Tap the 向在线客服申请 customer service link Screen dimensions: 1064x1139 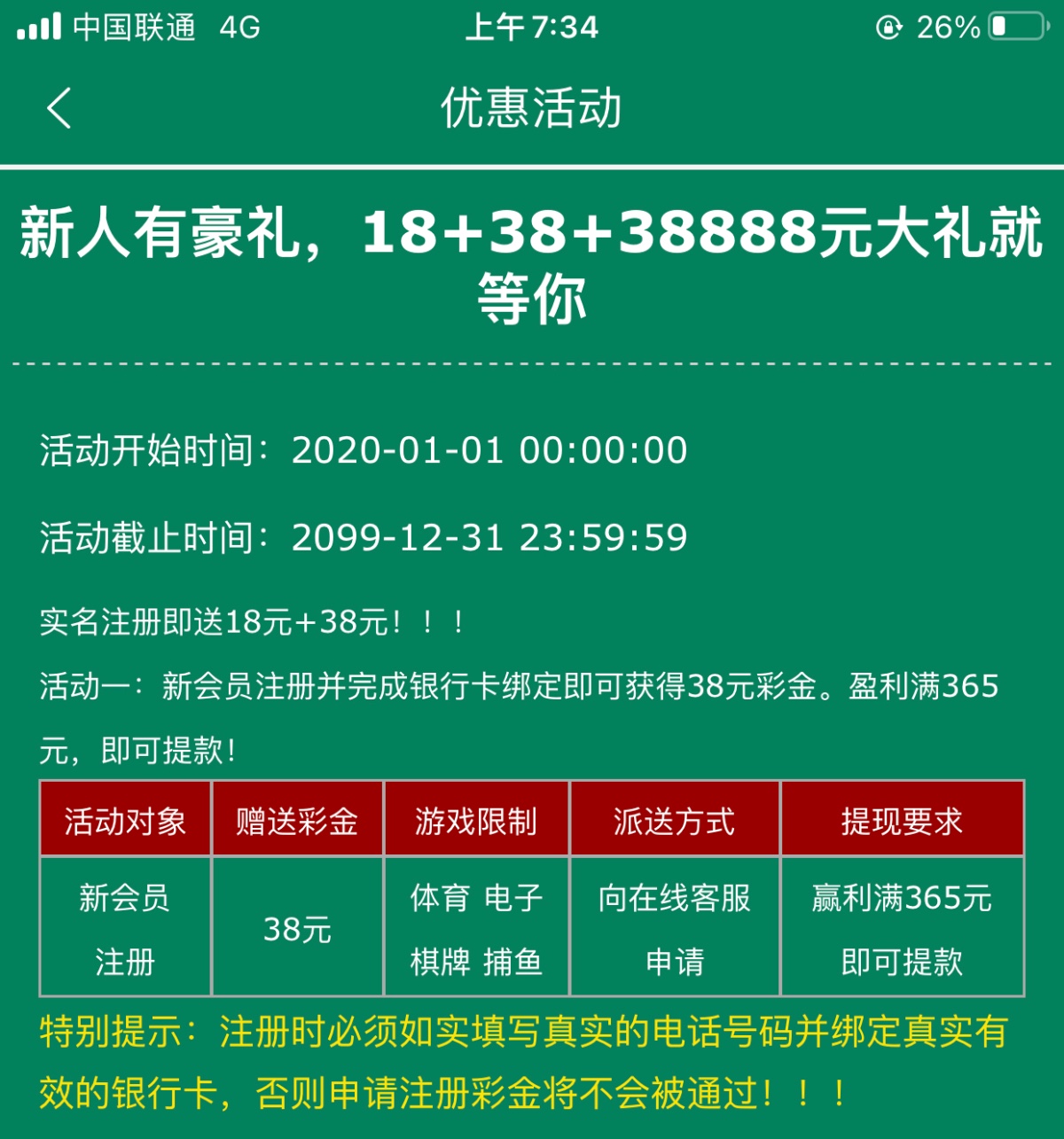(x=674, y=928)
